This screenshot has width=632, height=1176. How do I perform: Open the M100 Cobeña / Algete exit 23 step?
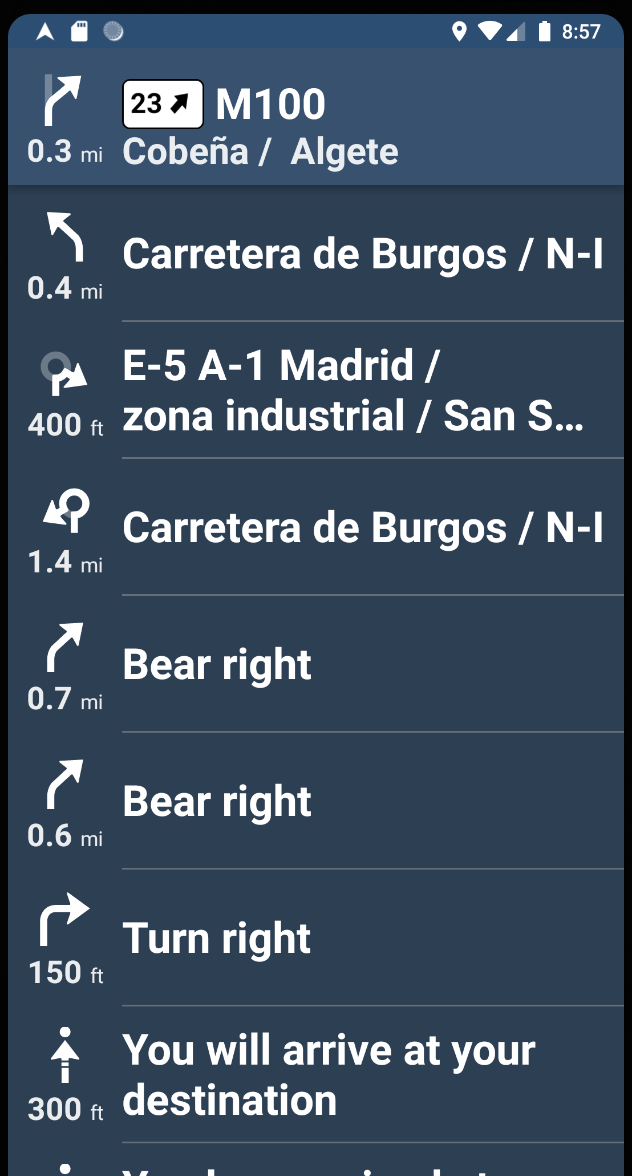coord(316,125)
